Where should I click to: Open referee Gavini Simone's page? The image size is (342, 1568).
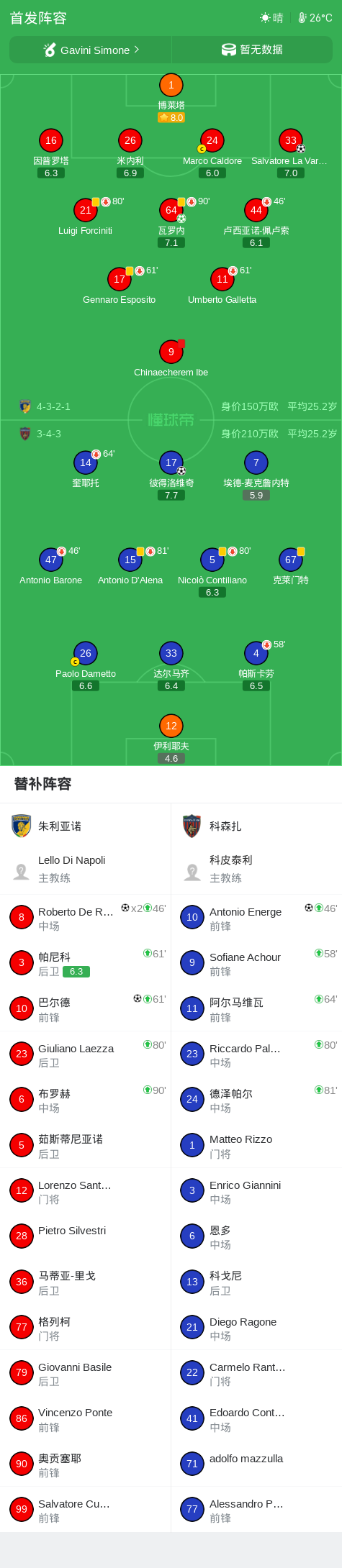point(91,50)
